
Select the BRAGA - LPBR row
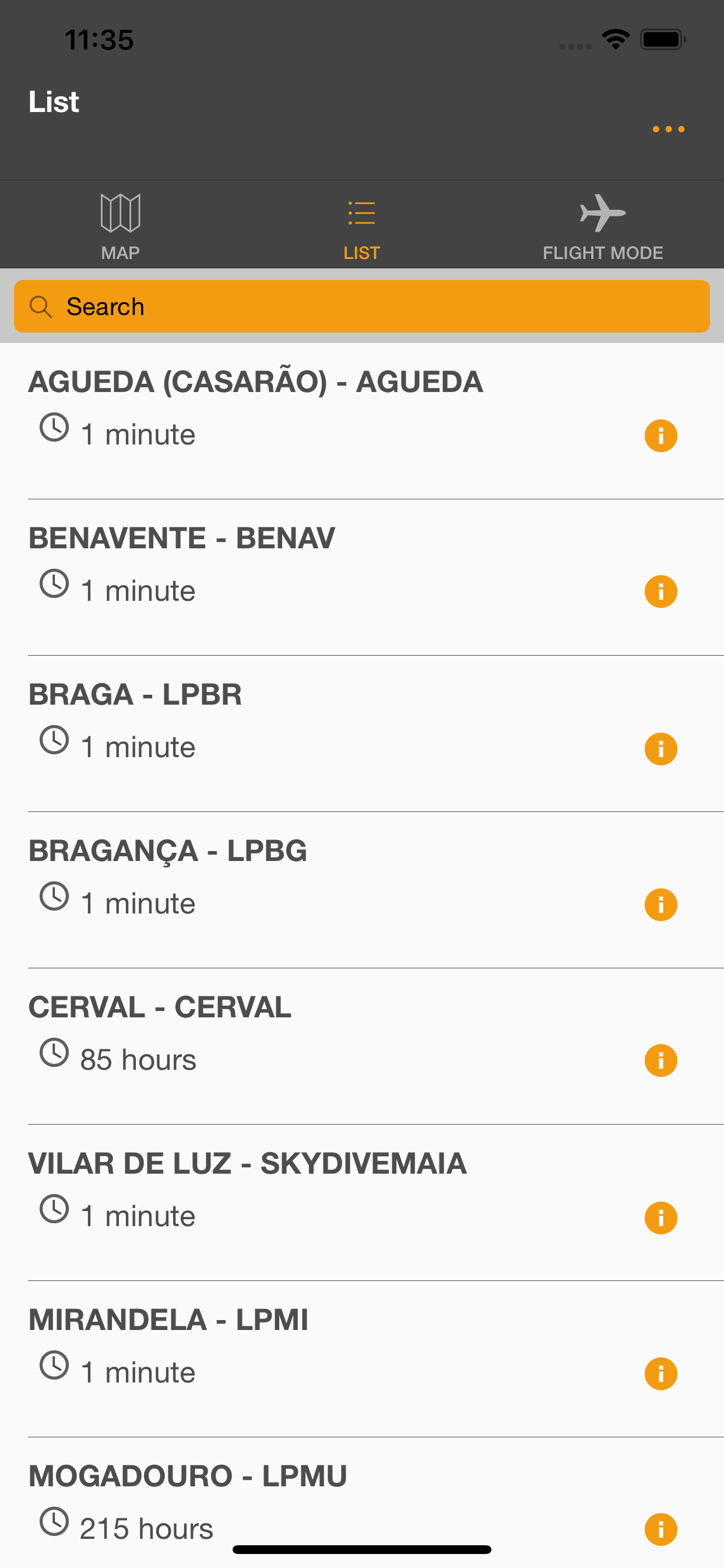(304, 720)
